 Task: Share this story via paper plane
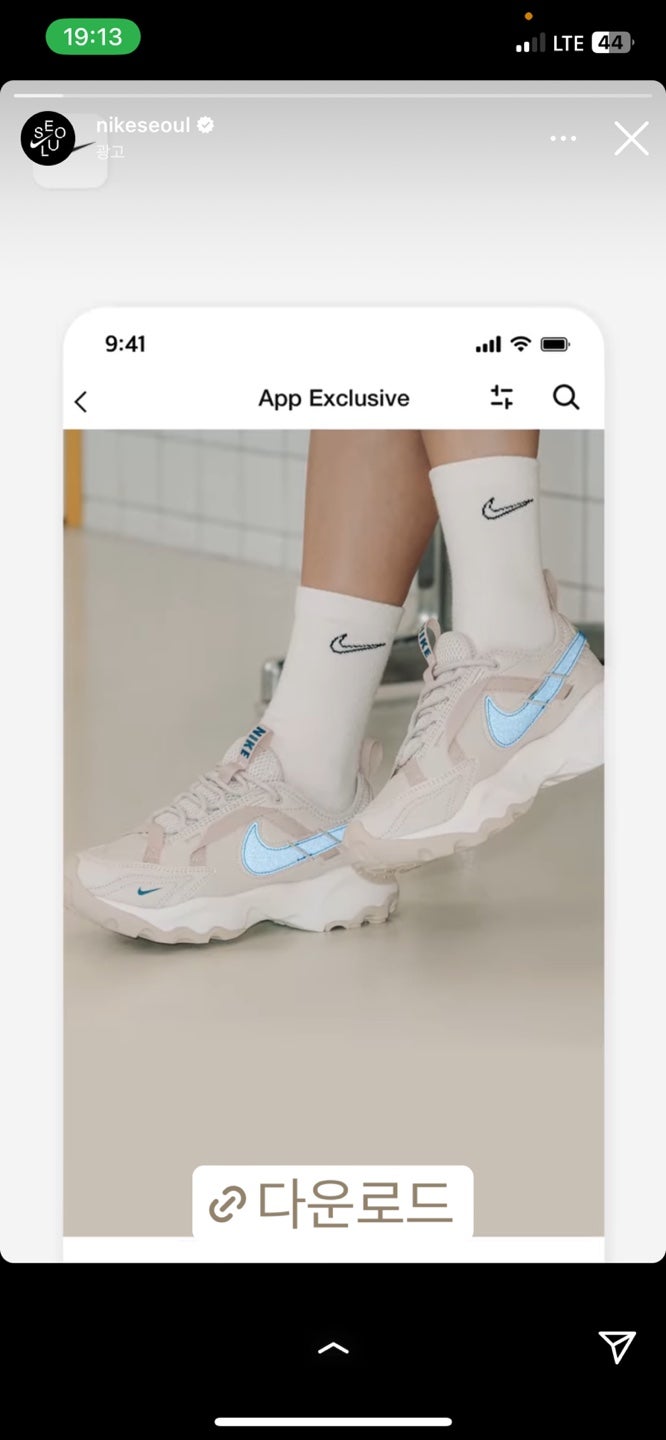pyautogui.click(x=616, y=1347)
